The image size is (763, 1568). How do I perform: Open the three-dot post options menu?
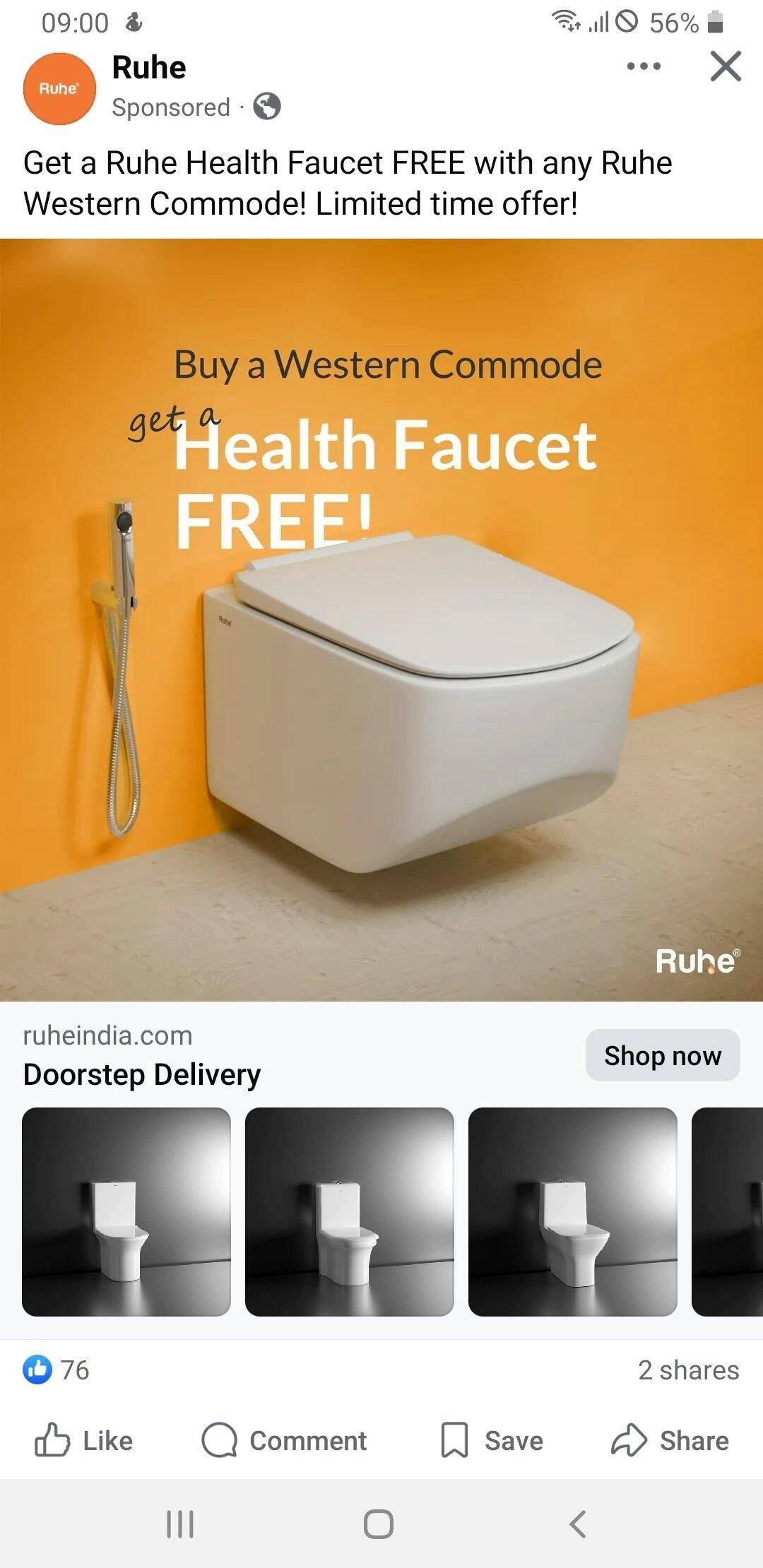pos(644,66)
